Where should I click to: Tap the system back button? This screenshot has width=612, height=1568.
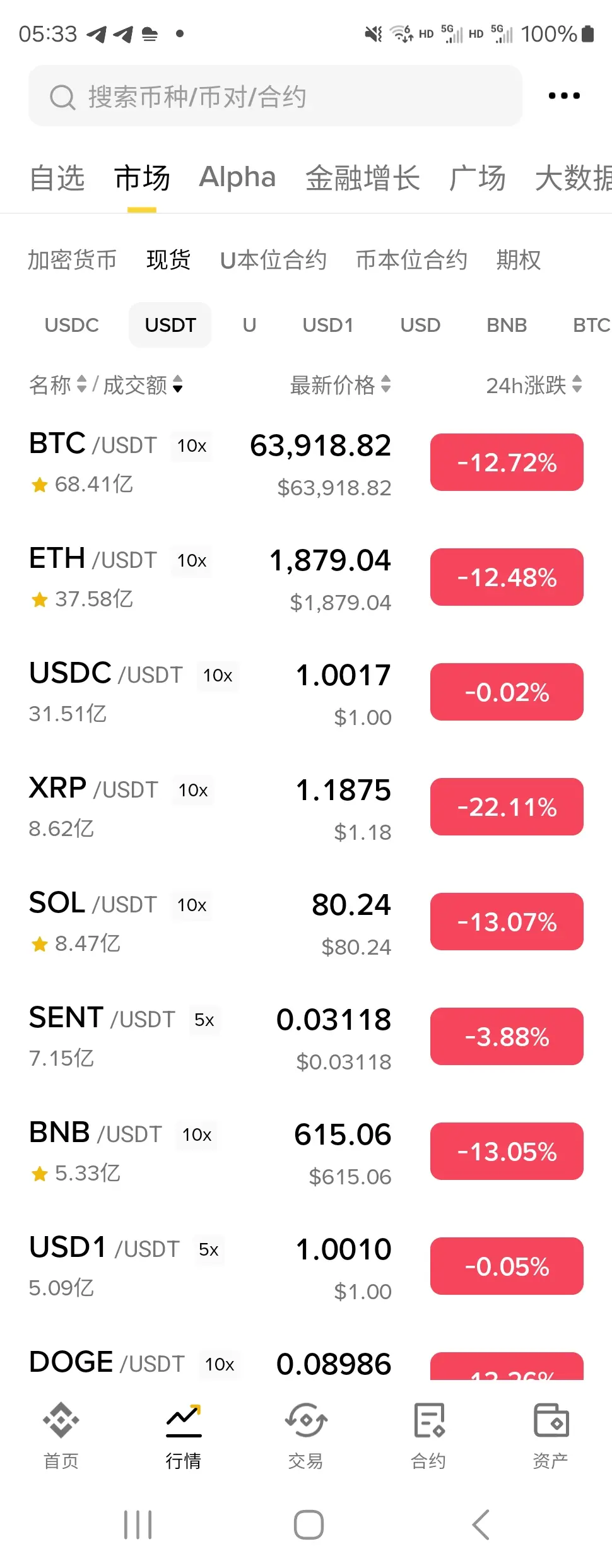(x=481, y=1525)
